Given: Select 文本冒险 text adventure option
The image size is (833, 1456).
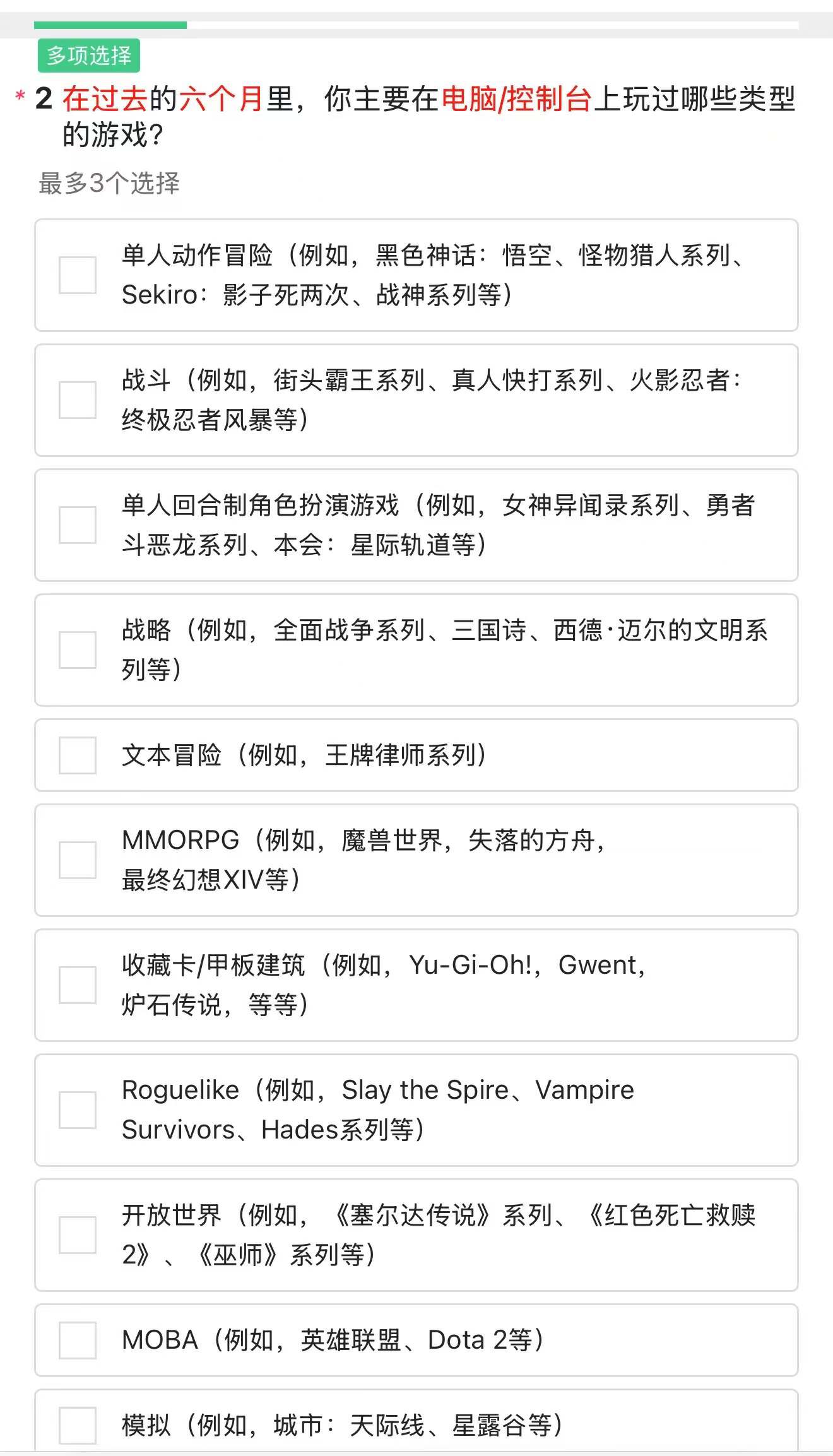Looking at the screenshot, I should (77, 755).
